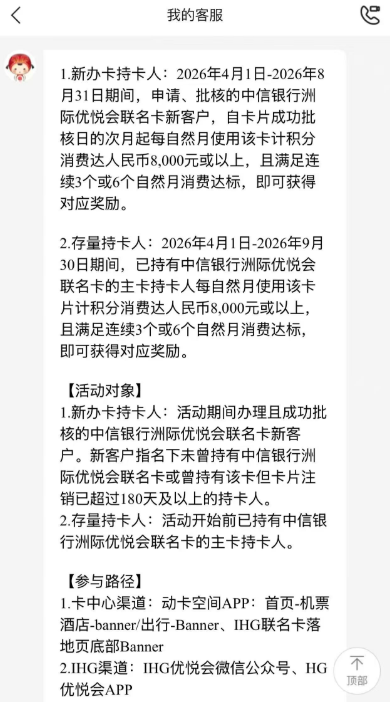Call customer service via the phone icon
This screenshot has width=390, height=702.
point(370,15)
